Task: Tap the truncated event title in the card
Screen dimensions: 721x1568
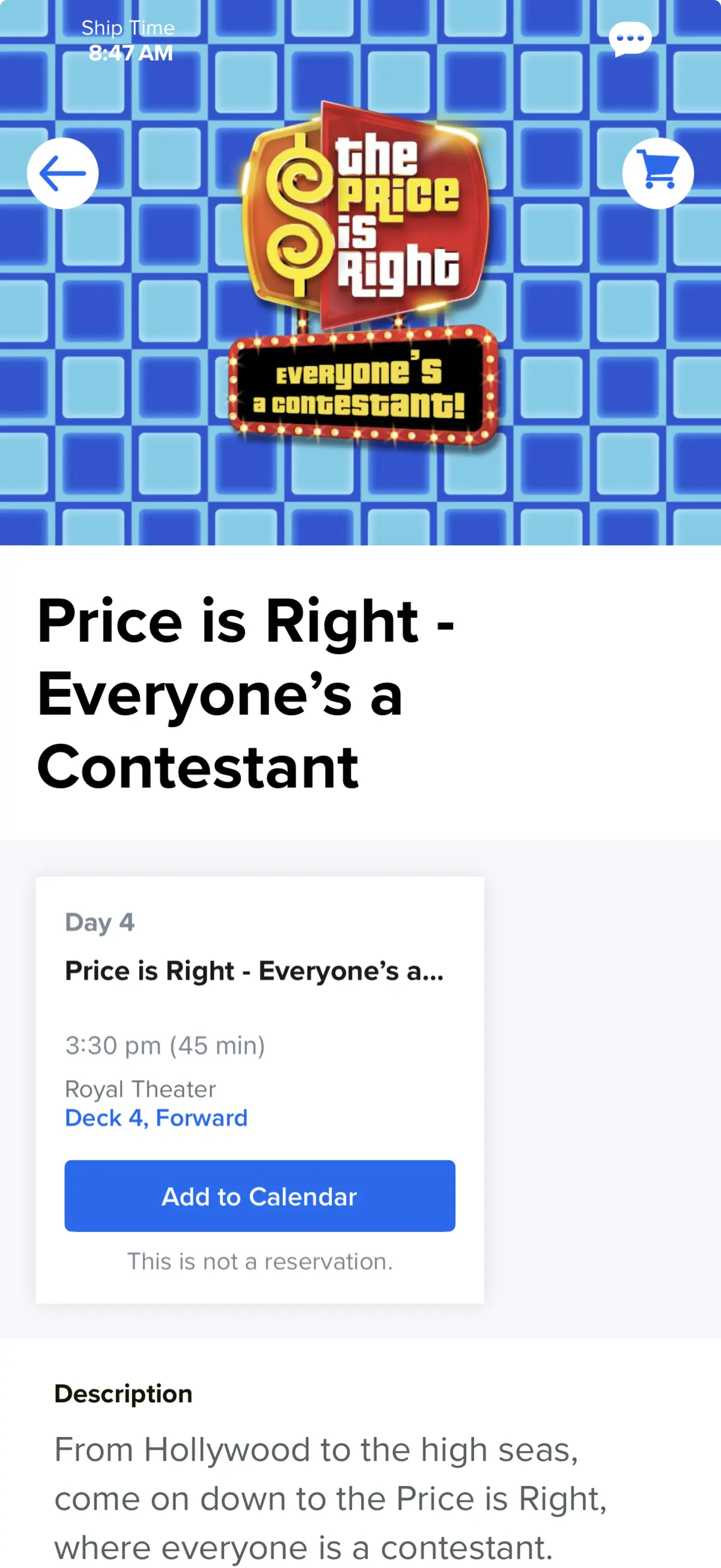Action: pyautogui.click(x=254, y=971)
